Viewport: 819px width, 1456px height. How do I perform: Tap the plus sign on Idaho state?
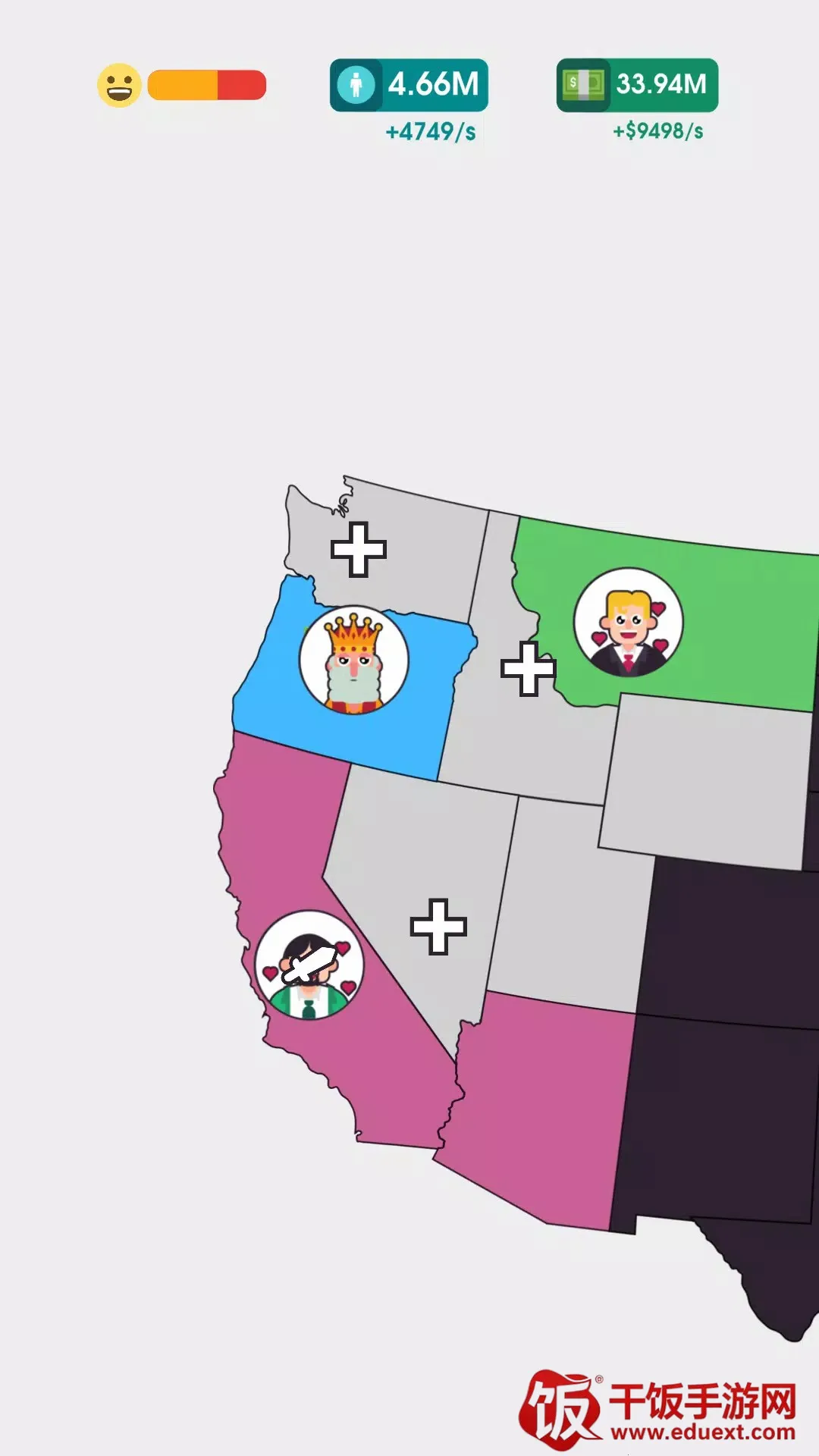(x=529, y=669)
